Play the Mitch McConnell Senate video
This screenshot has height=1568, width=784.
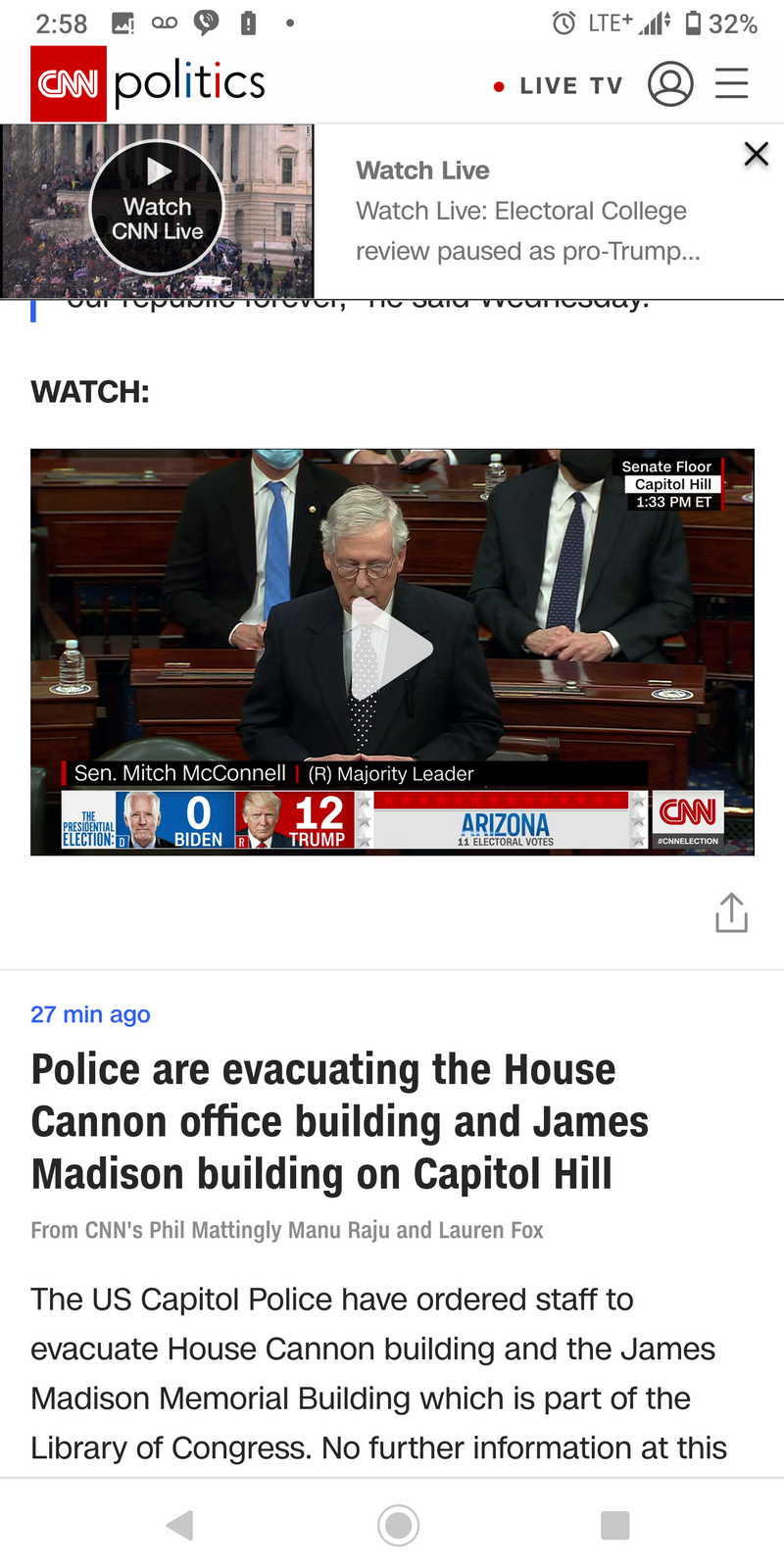(392, 651)
